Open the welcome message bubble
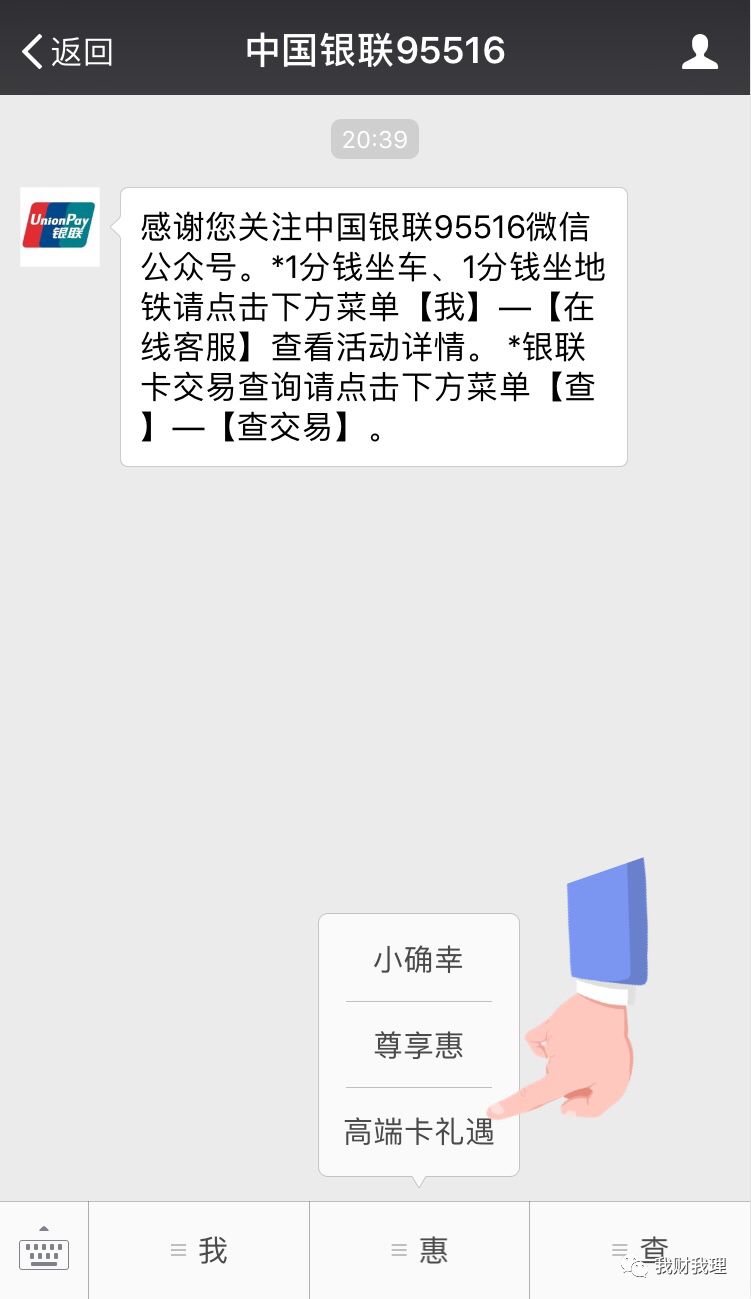 [x=374, y=327]
